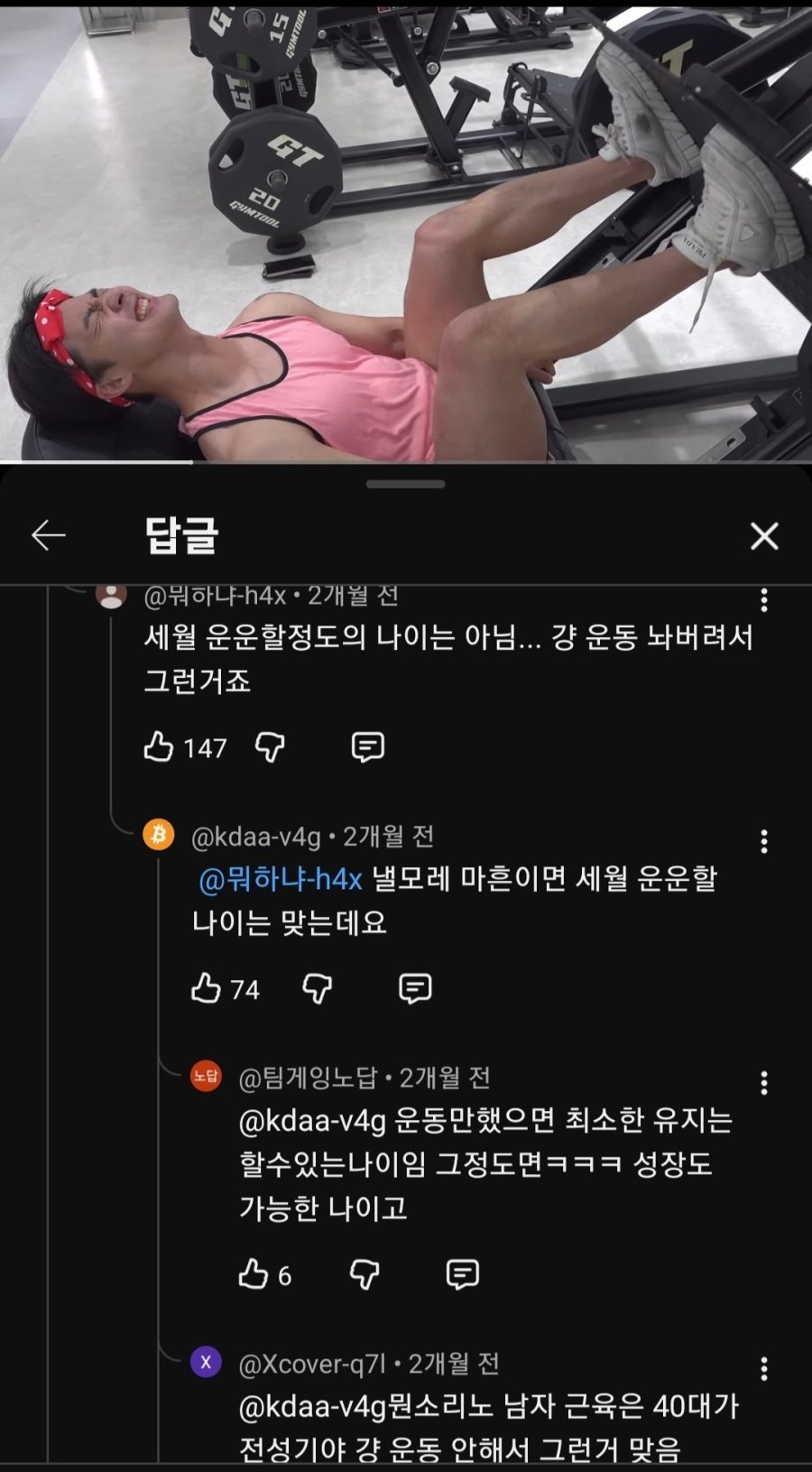The height and width of the screenshot is (1472, 812).
Task: Close the replies panel with X
Action: (764, 536)
